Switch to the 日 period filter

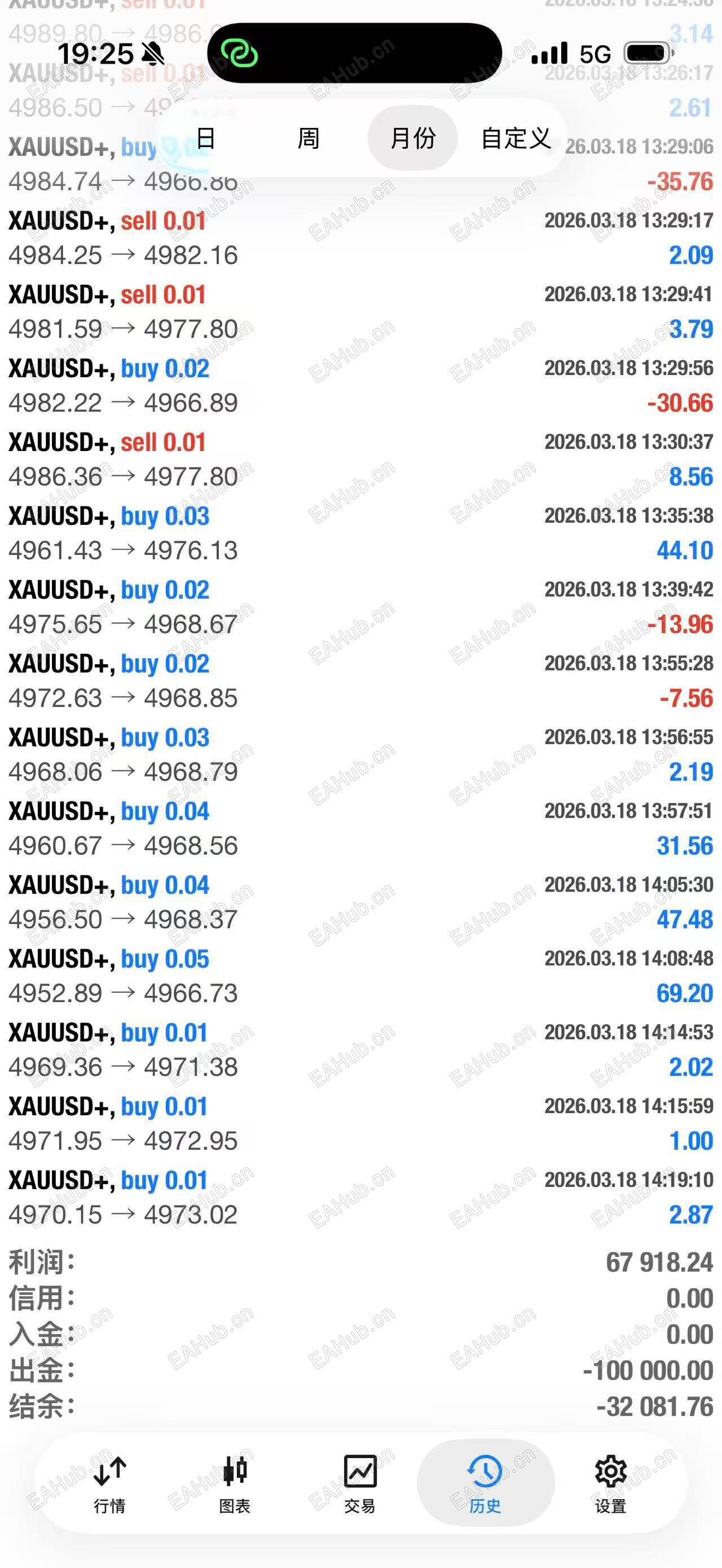pos(206,138)
